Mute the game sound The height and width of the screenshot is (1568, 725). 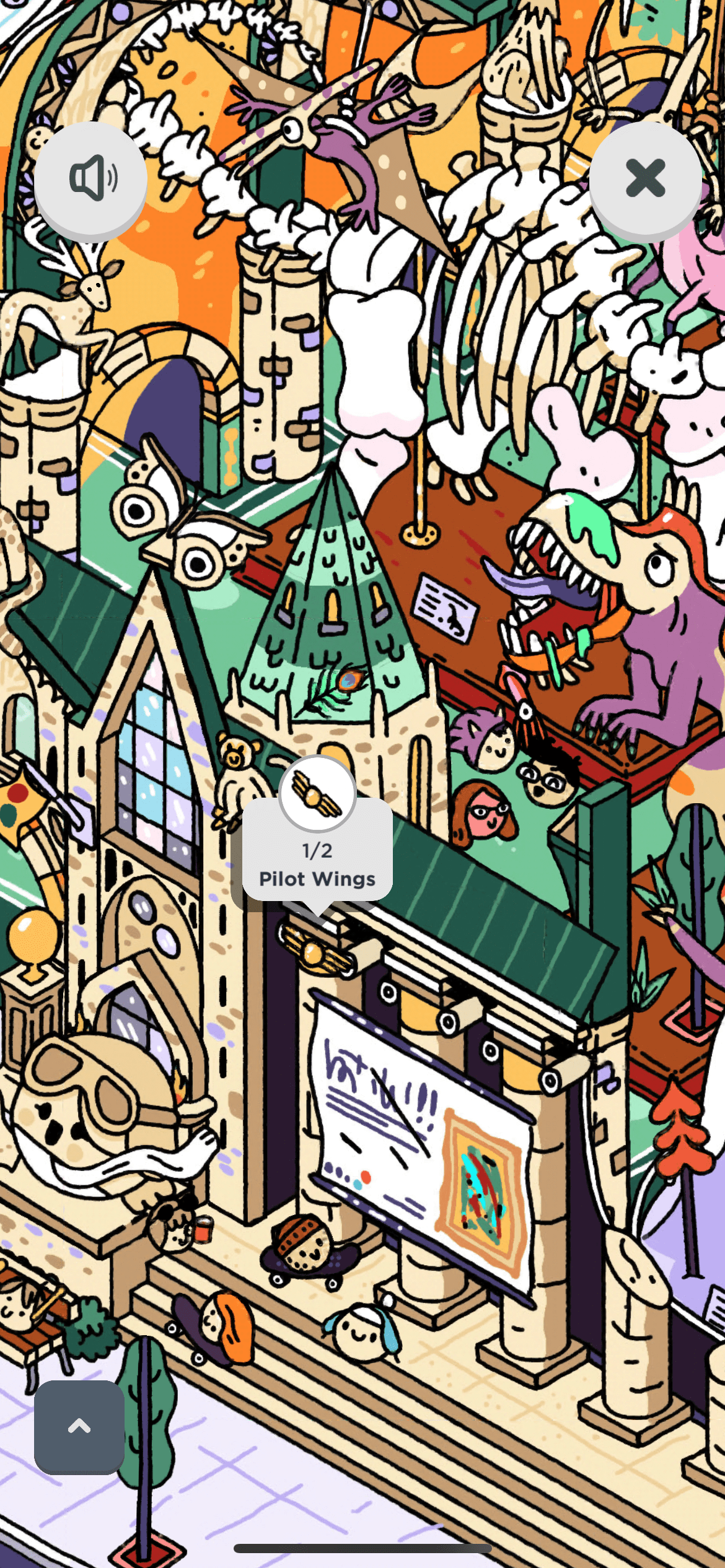[90, 178]
